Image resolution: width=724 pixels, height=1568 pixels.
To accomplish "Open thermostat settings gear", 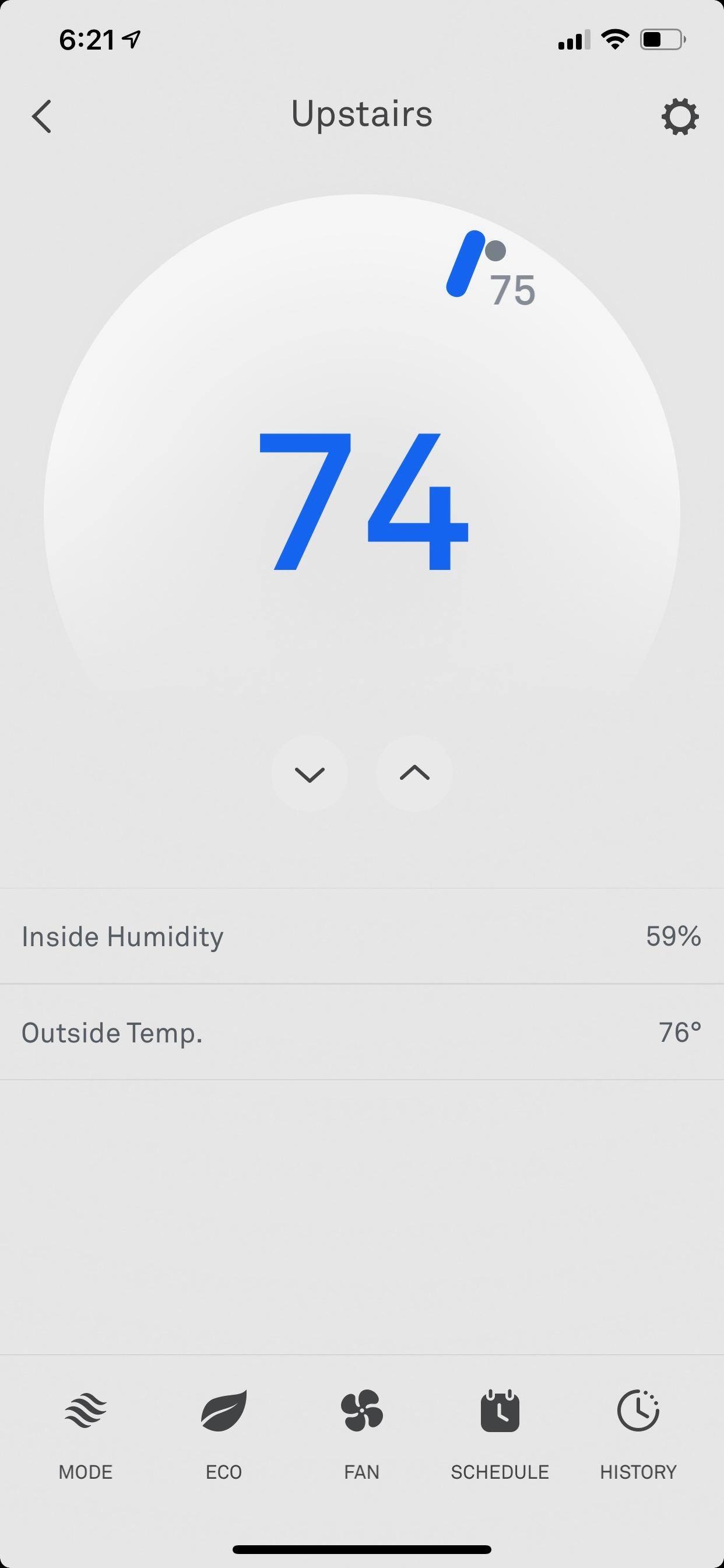I will pyautogui.click(x=680, y=116).
